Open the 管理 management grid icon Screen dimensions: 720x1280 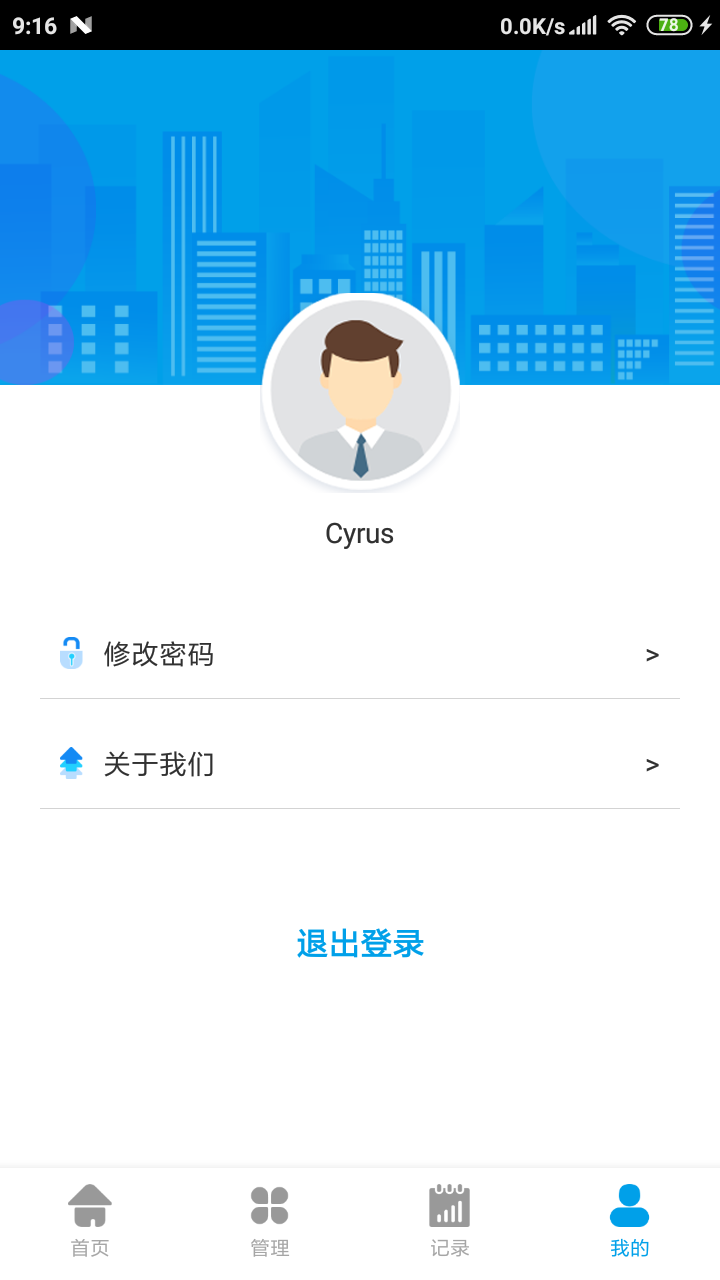[x=269, y=1205]
